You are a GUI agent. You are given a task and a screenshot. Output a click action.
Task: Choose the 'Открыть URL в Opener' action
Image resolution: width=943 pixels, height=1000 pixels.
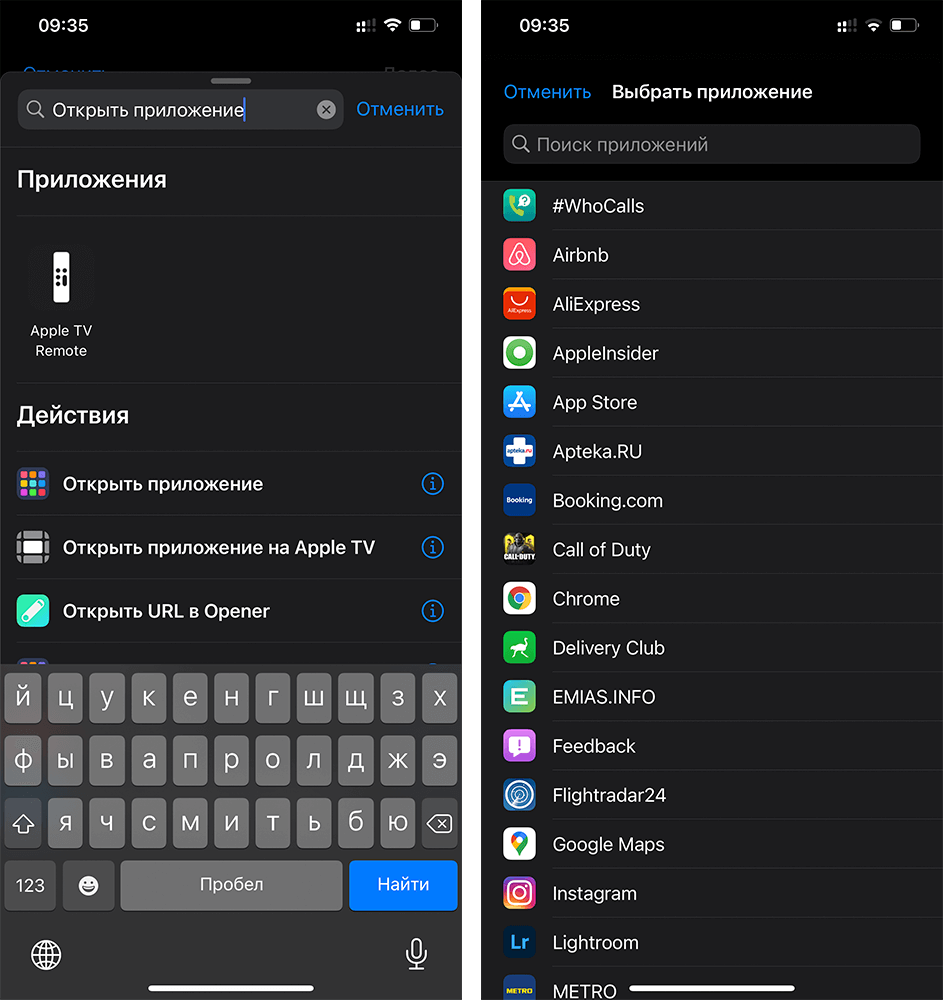click(166, 611)
